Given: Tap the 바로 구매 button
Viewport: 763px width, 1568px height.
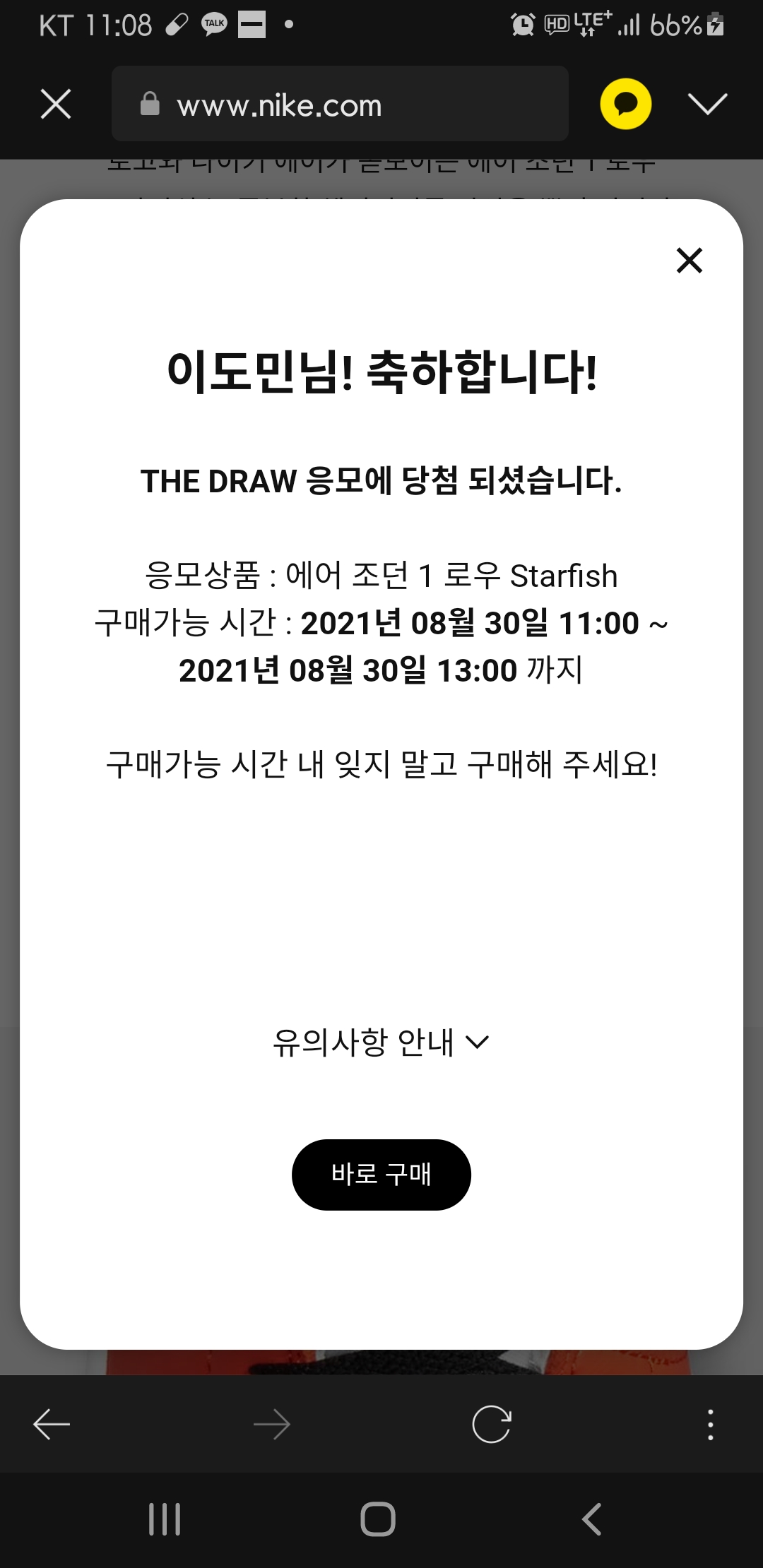Looking at the screenshot, I should pos(381,1174).
